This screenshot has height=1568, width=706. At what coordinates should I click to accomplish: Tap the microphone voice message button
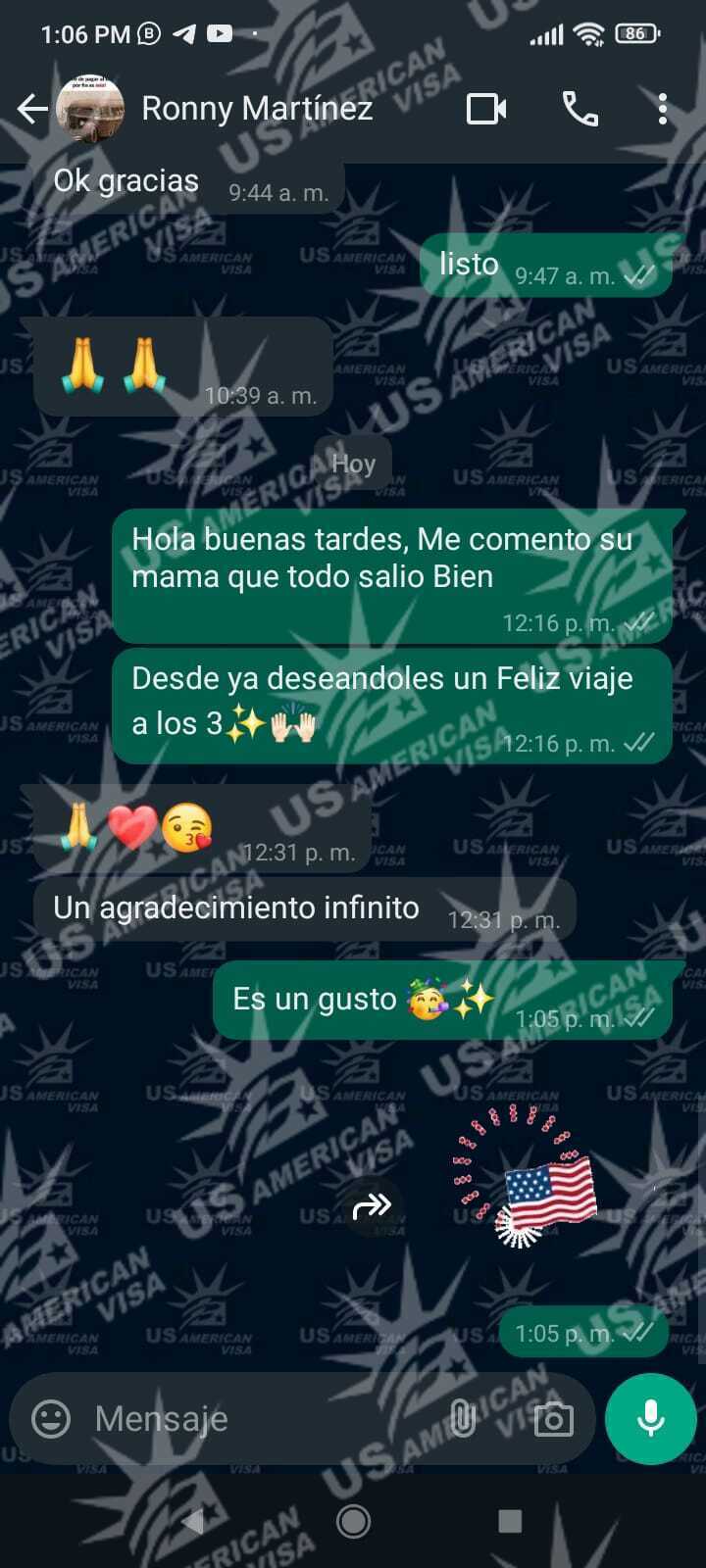(651, 1418)
